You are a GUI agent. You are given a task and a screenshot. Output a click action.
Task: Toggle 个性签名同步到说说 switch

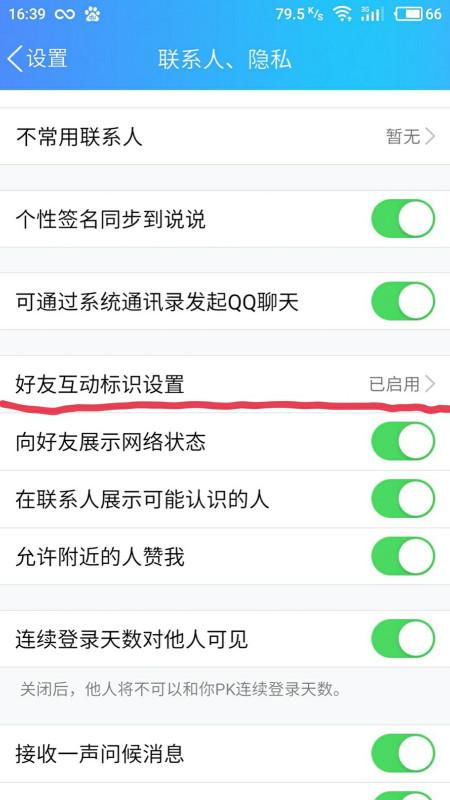point(403,219)
